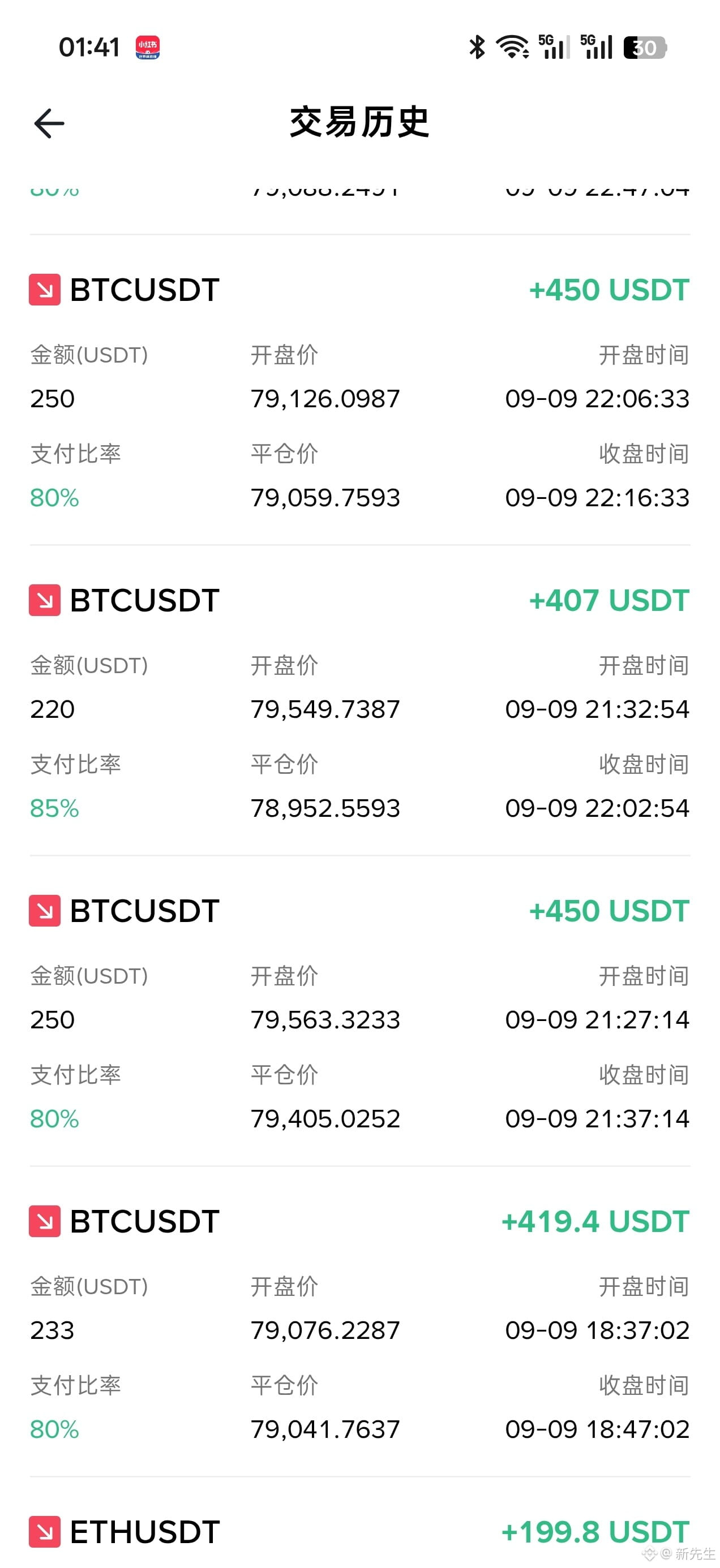720x1568 pixels.
Task: Open the BTCUSDT trade opened at 22:06:33
Action: (360, 390)
